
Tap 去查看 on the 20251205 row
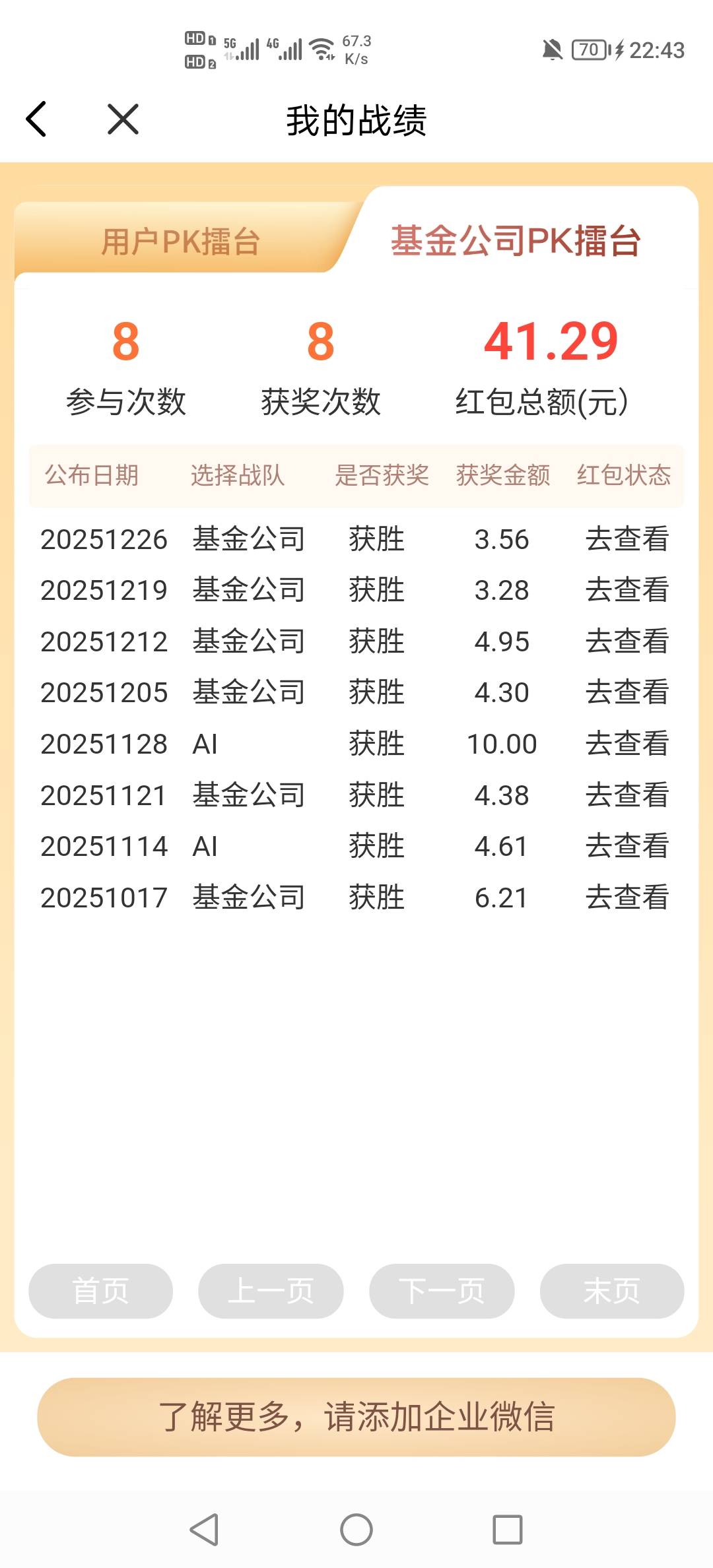627,692
